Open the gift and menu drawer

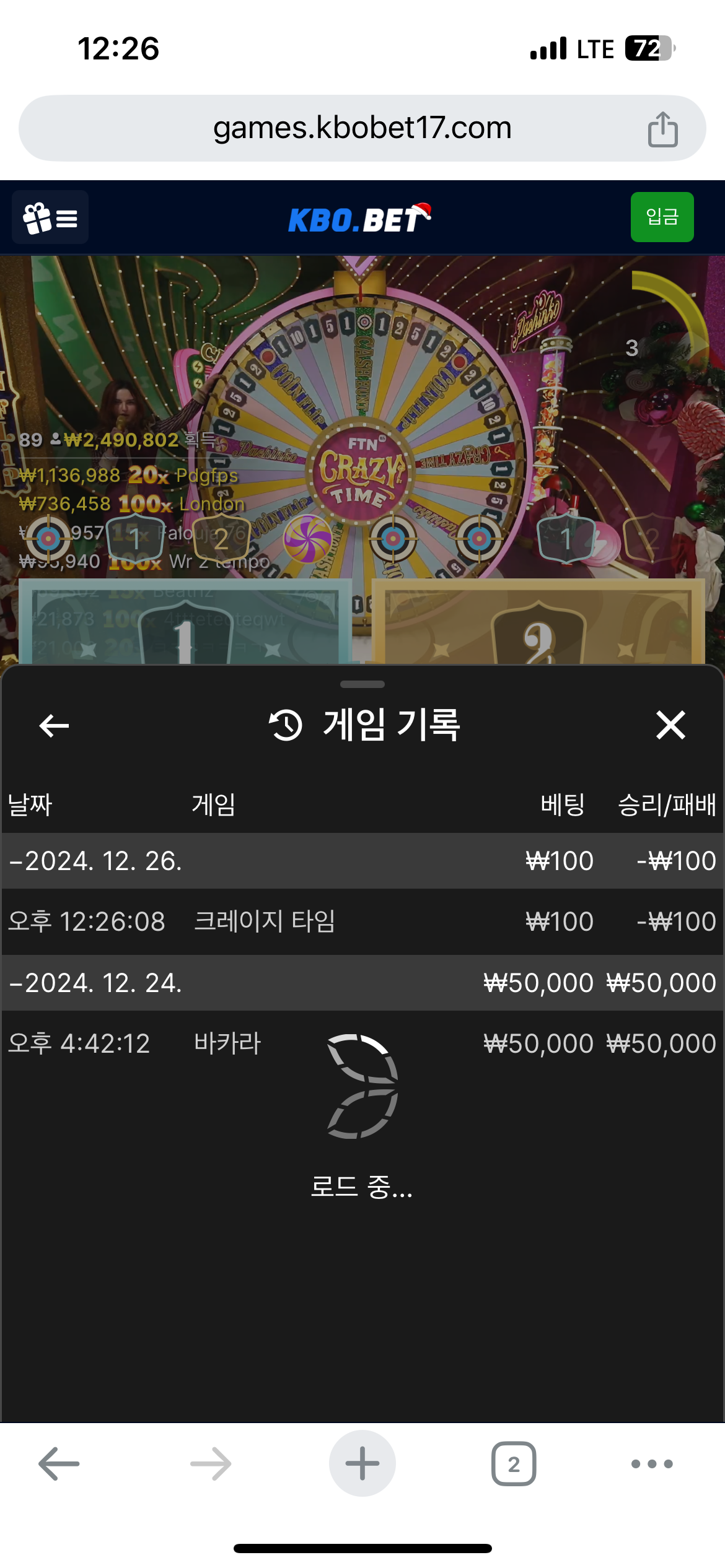50,217
